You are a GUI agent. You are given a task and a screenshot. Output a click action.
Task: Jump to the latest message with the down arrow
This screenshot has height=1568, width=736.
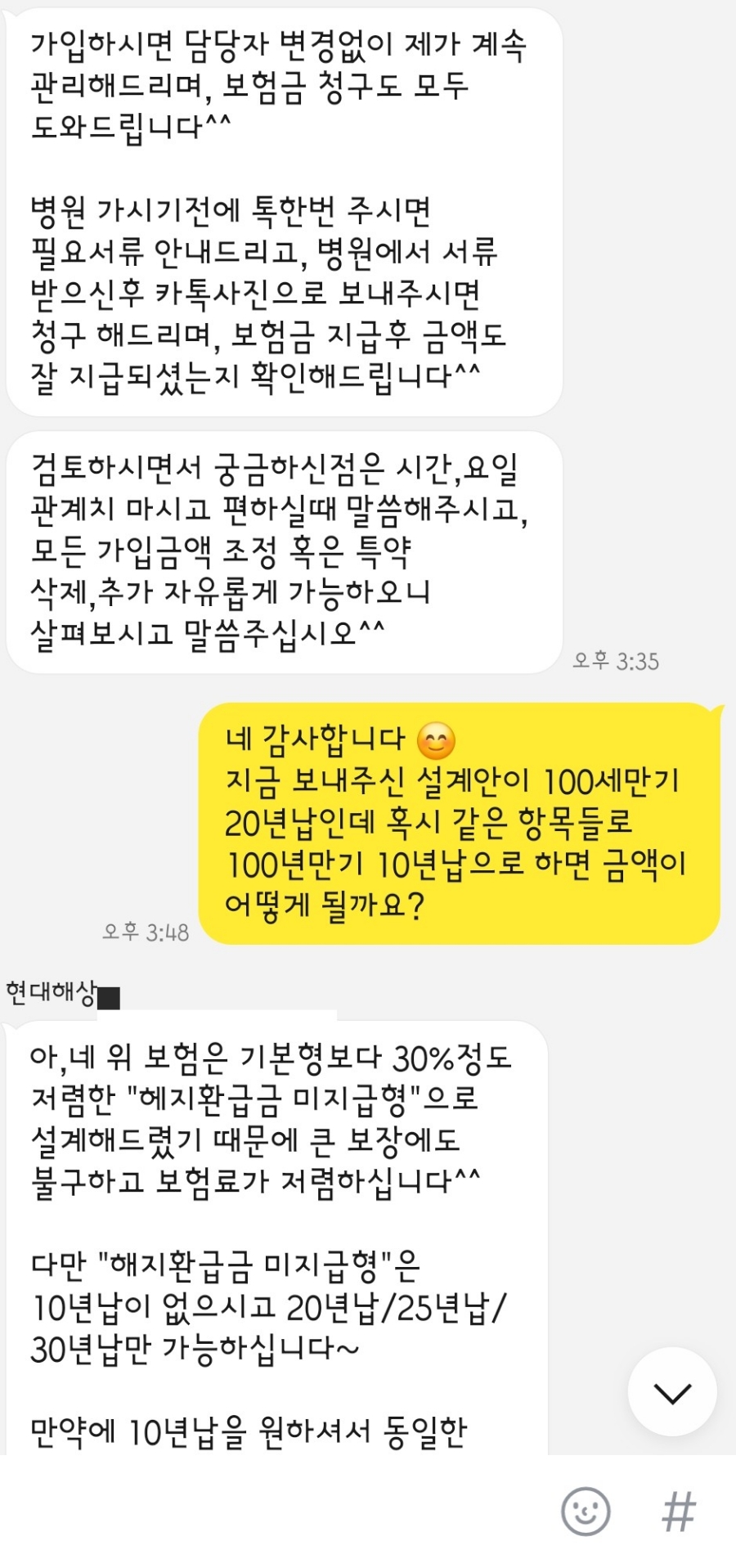point(672,1391)
